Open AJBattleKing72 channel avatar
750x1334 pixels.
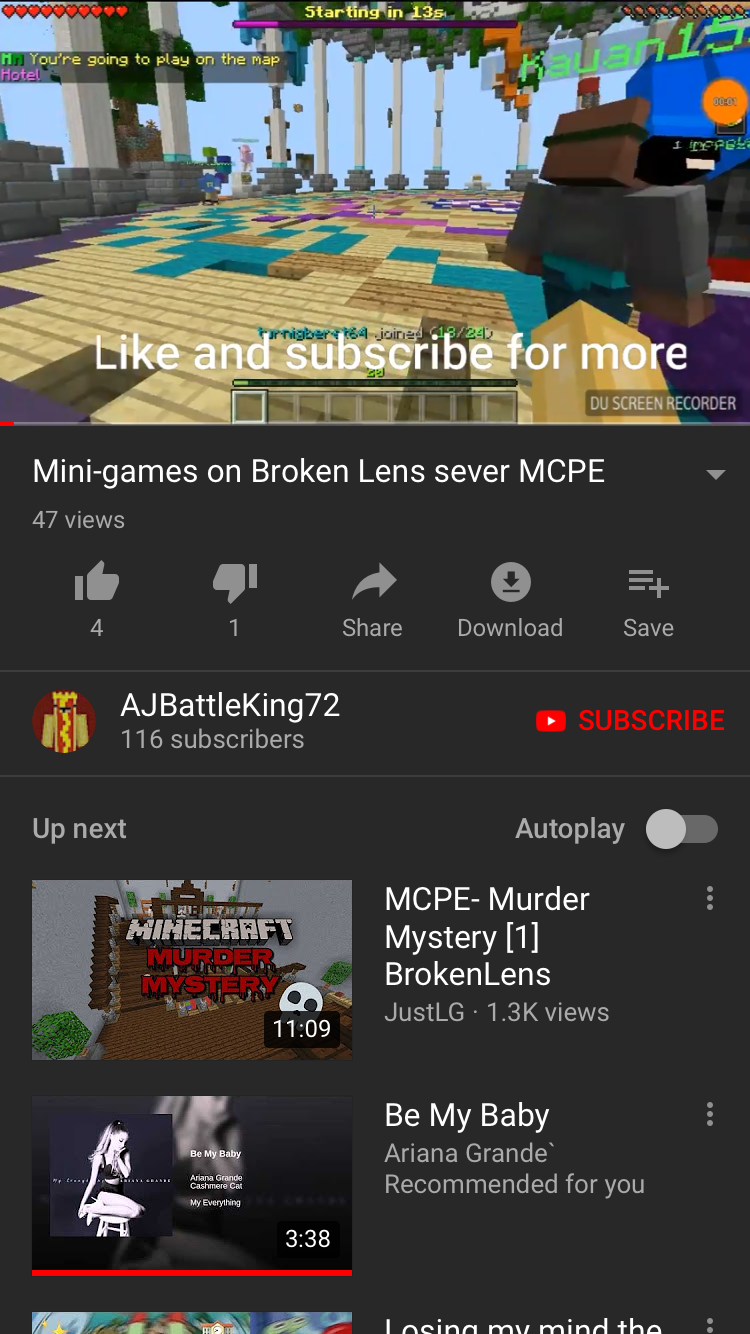click(64, 720)
